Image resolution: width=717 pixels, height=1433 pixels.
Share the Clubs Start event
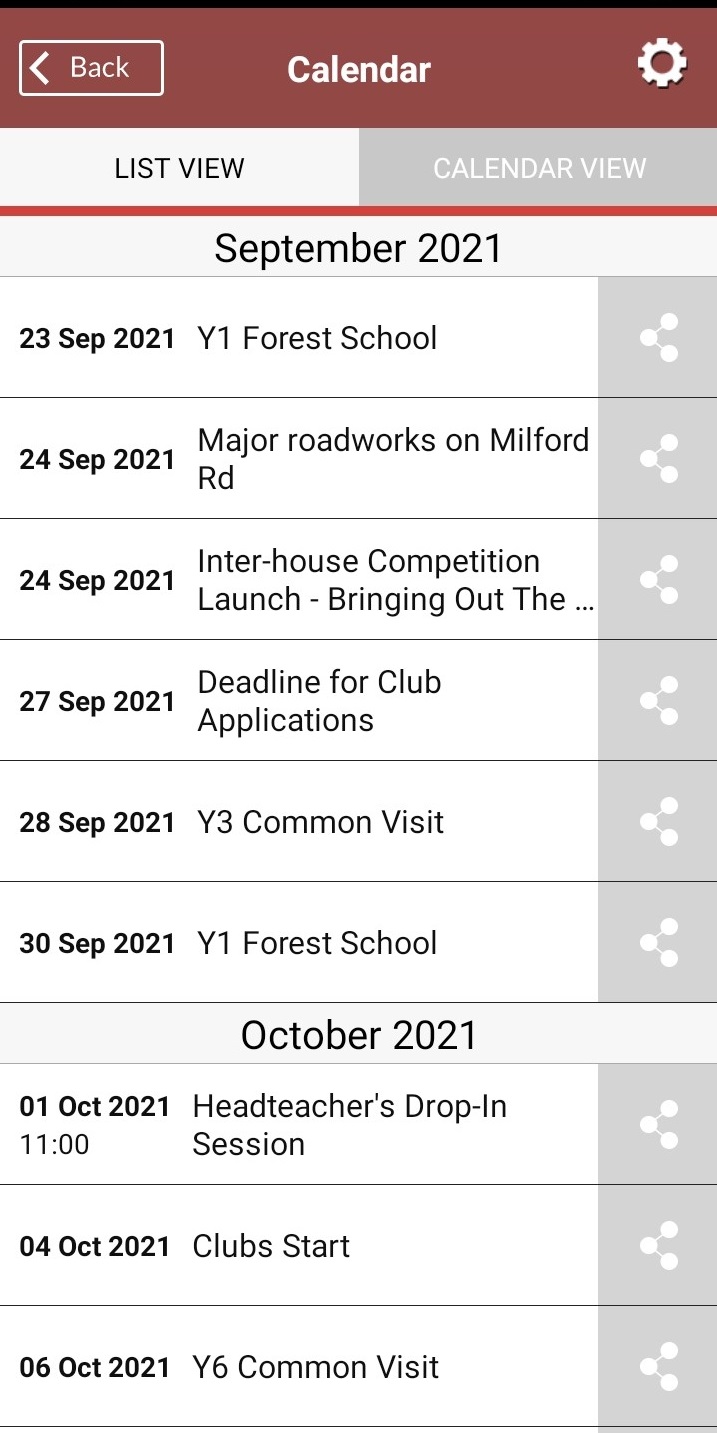coord(658,1246)
